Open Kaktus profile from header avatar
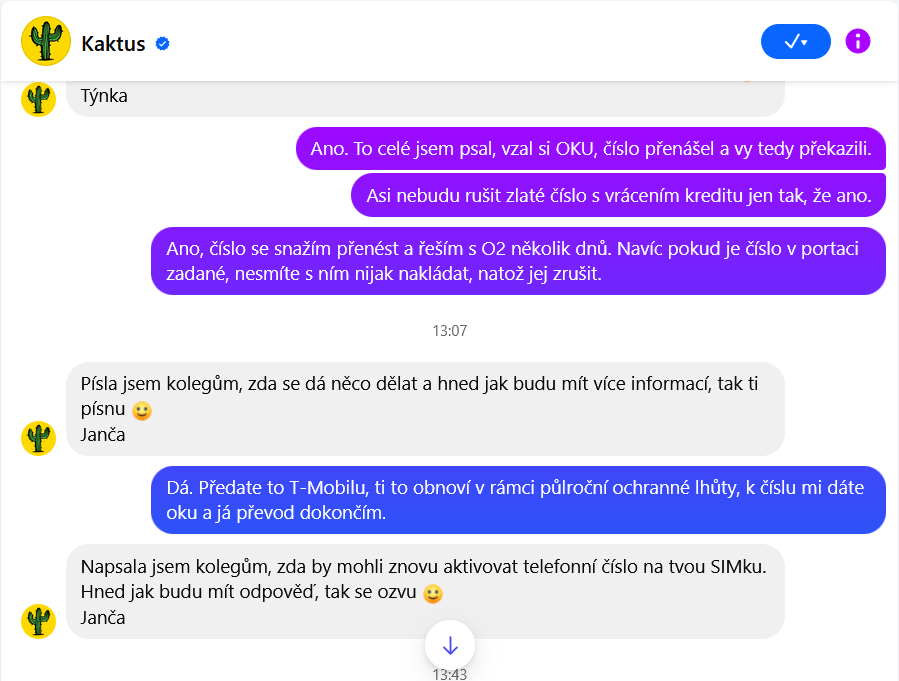This screenshot has height=681, width=899. point(45,42)
